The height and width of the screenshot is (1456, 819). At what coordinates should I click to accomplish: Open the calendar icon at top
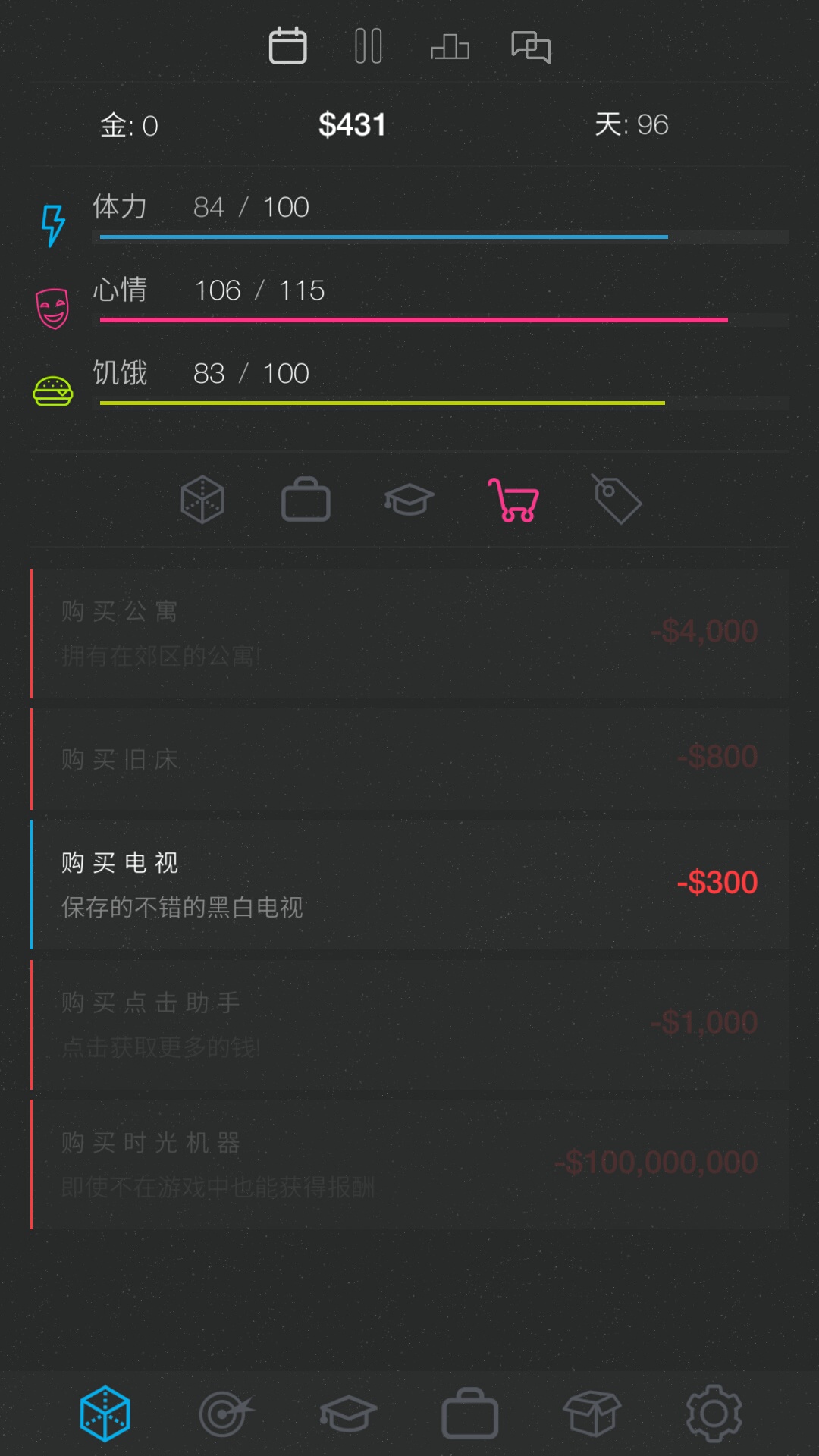point(287,46)
